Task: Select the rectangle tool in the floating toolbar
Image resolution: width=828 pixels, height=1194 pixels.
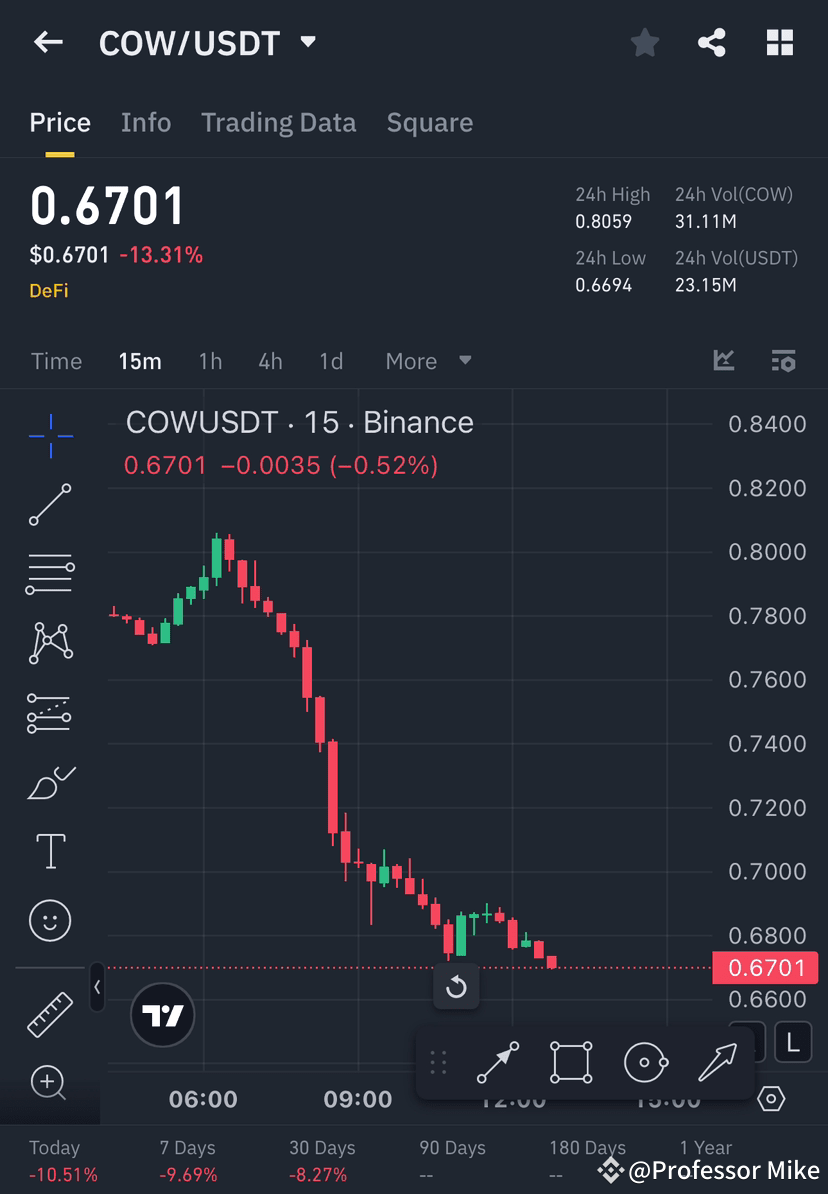Action: click(571, 1062)
